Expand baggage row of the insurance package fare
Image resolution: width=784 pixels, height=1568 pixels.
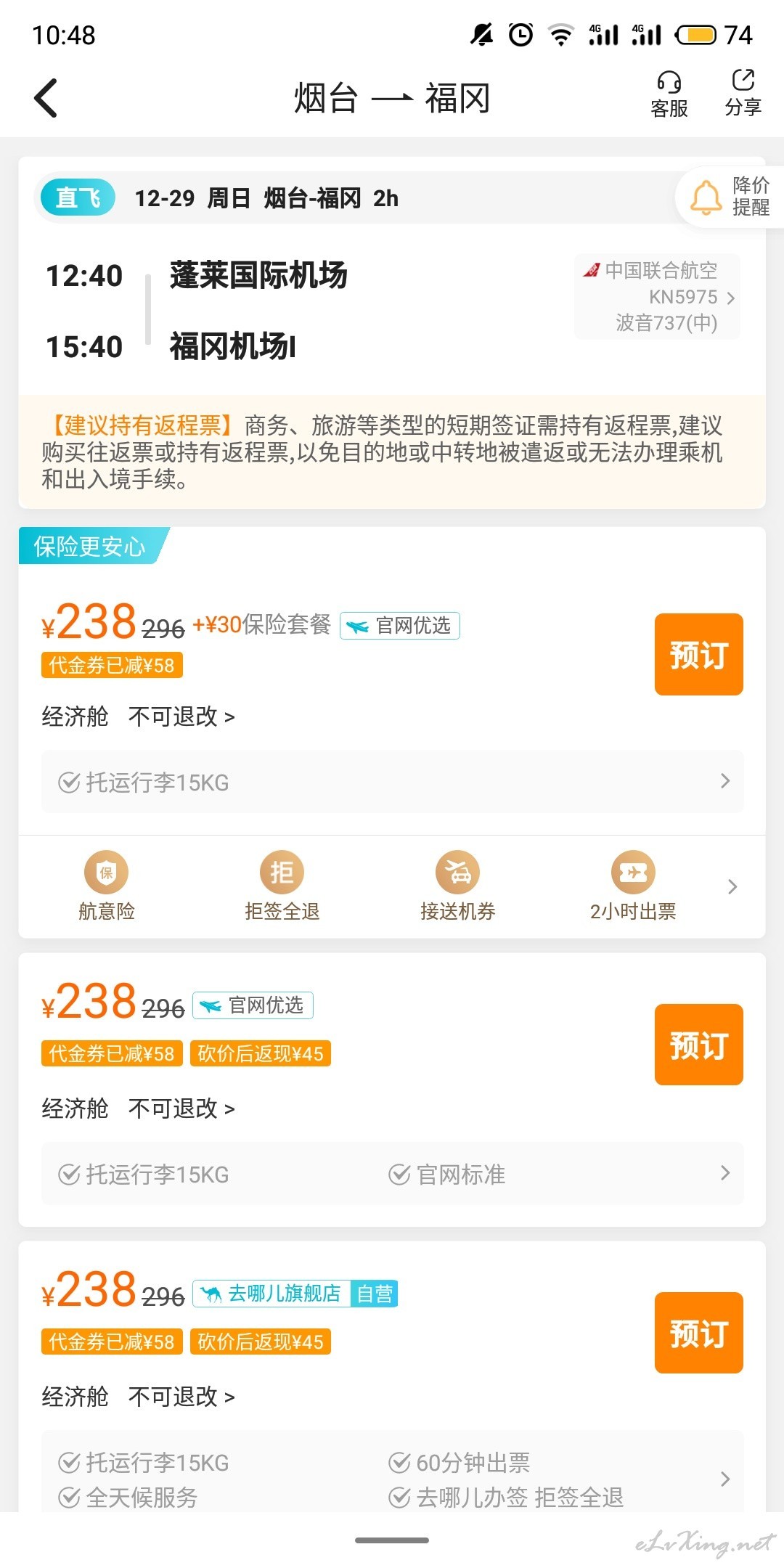[x=393, y=782]
